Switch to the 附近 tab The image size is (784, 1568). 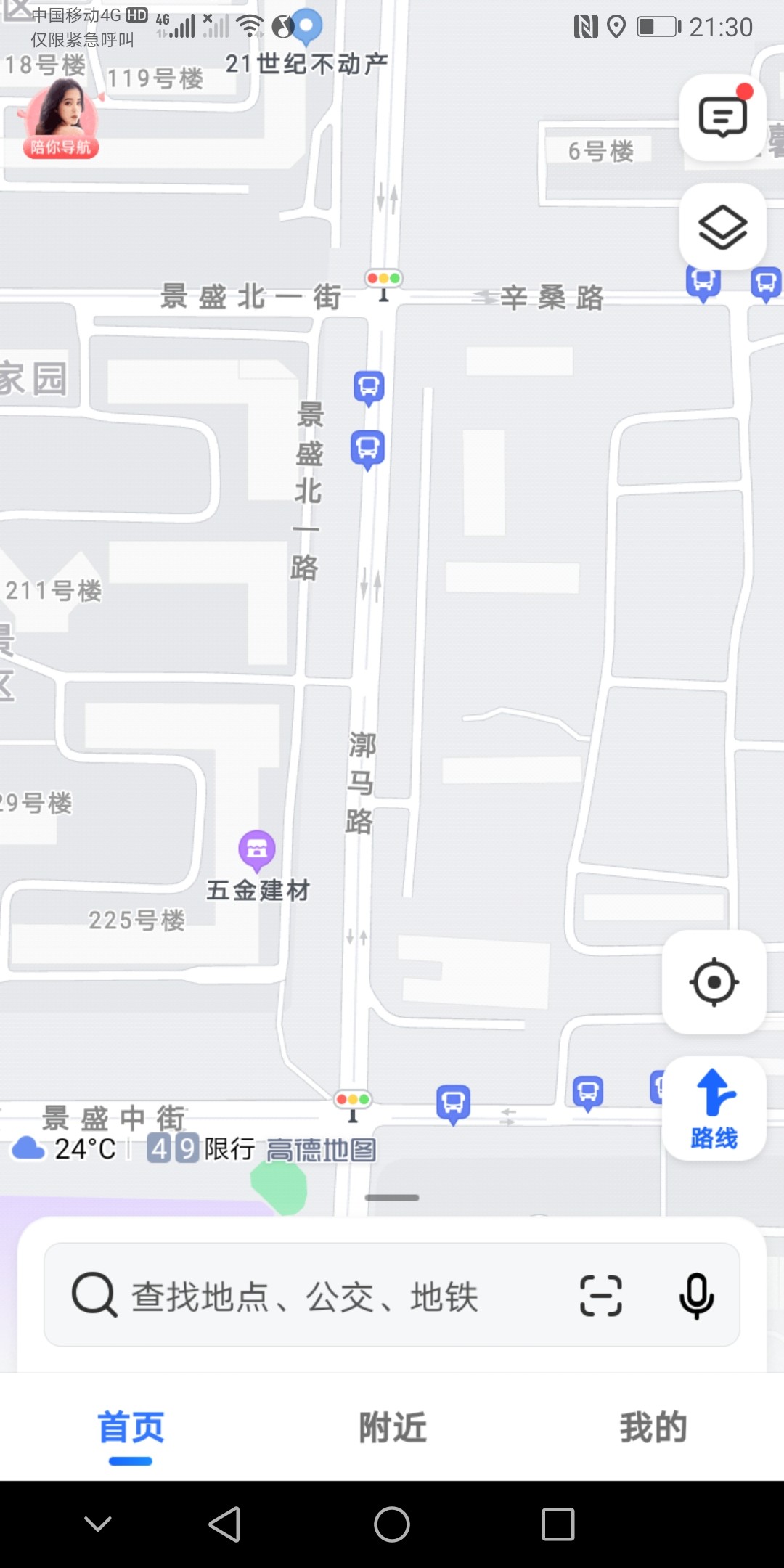click(392, 1427)
